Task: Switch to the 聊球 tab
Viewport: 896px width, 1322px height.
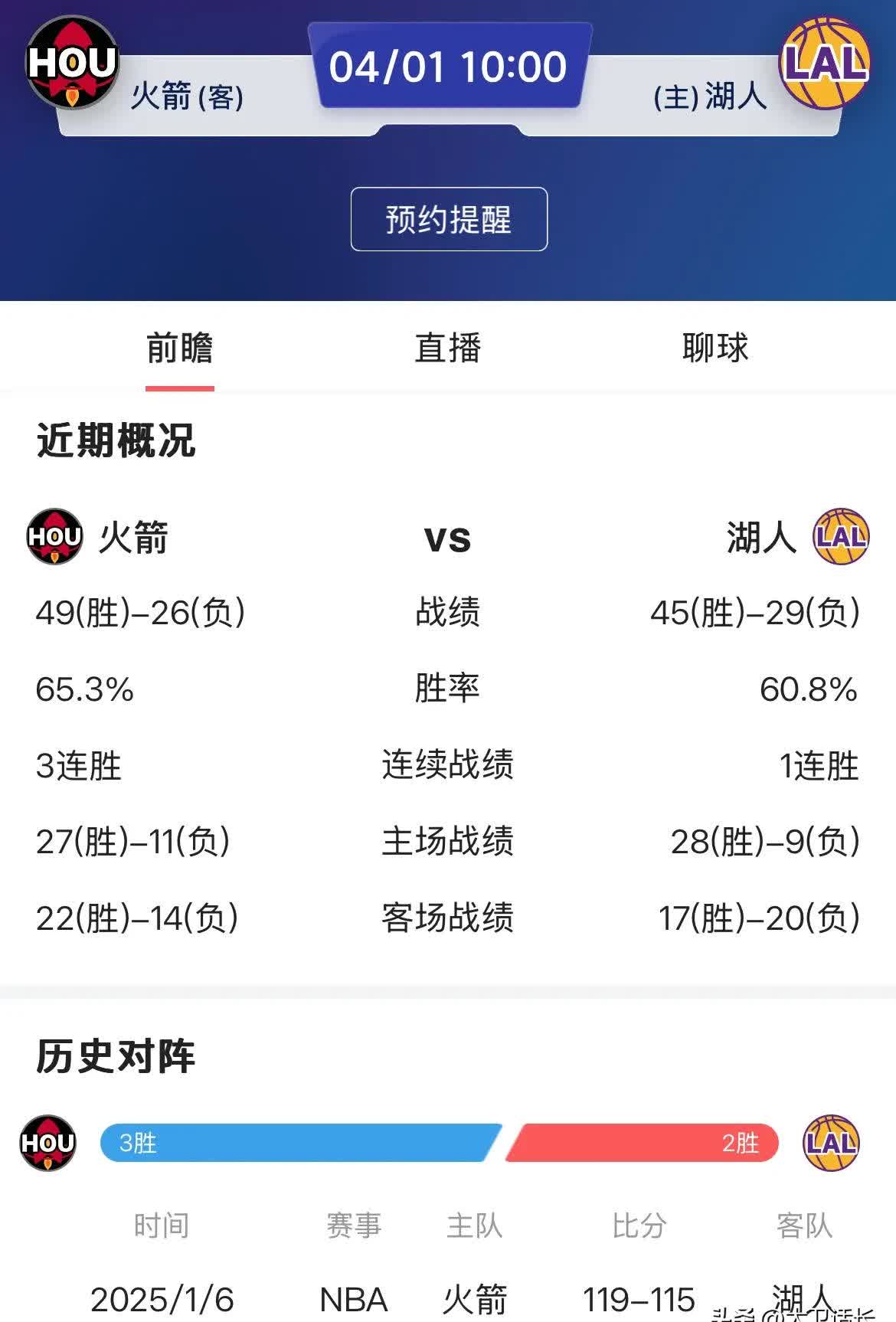Action: 712,346
